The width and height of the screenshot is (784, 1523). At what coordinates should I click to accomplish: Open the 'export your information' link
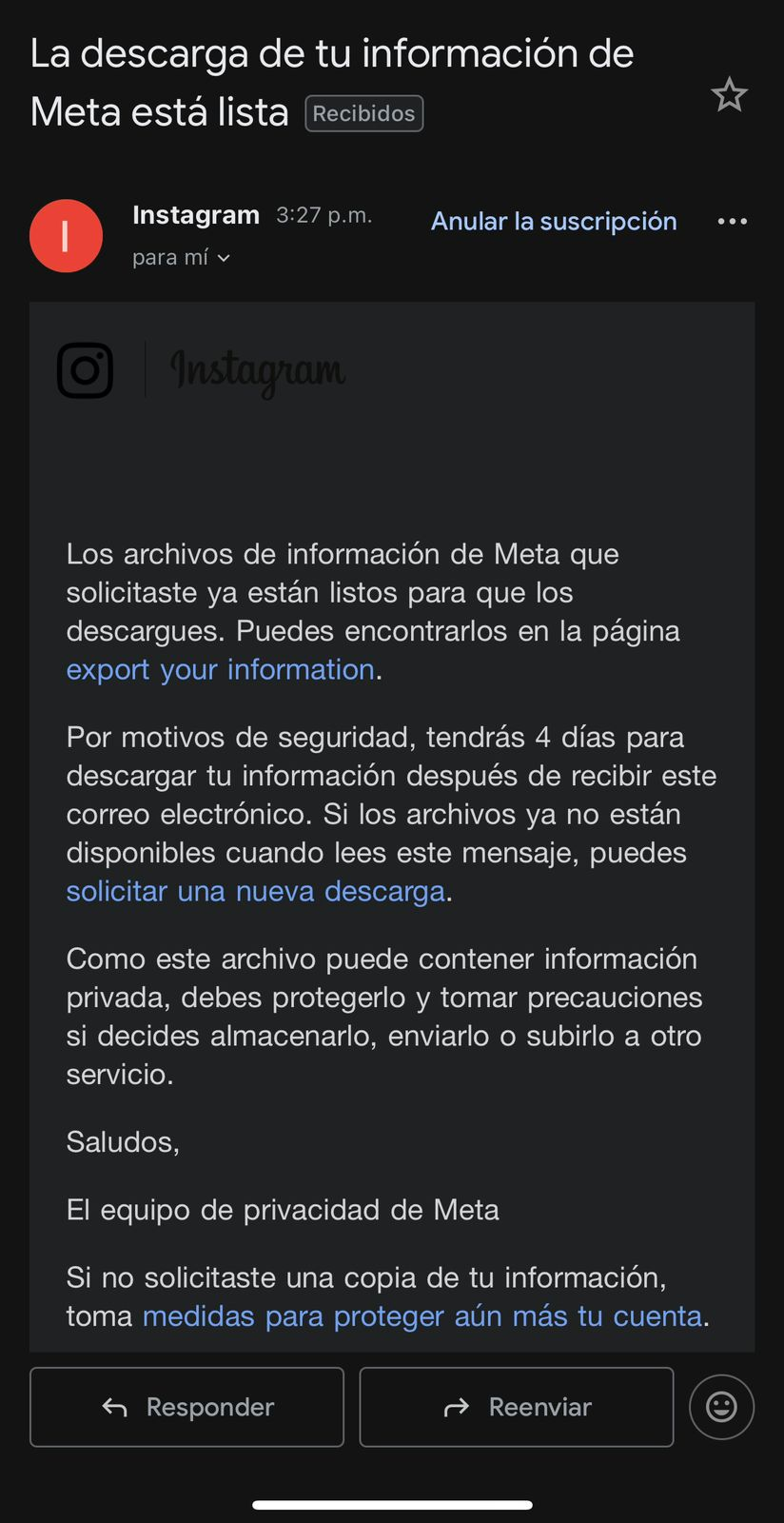[220, 669]
